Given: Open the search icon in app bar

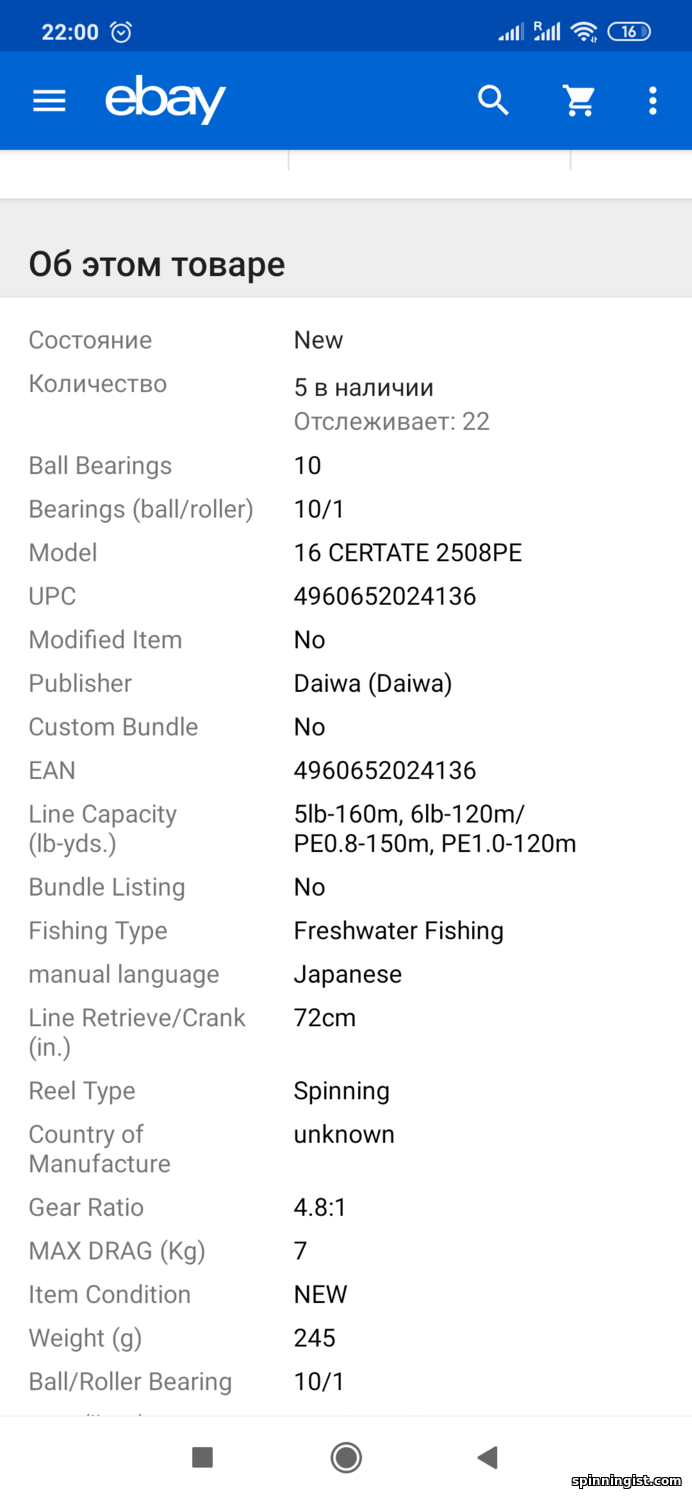Looking at the screenshot, I should [x=493, y=100].
